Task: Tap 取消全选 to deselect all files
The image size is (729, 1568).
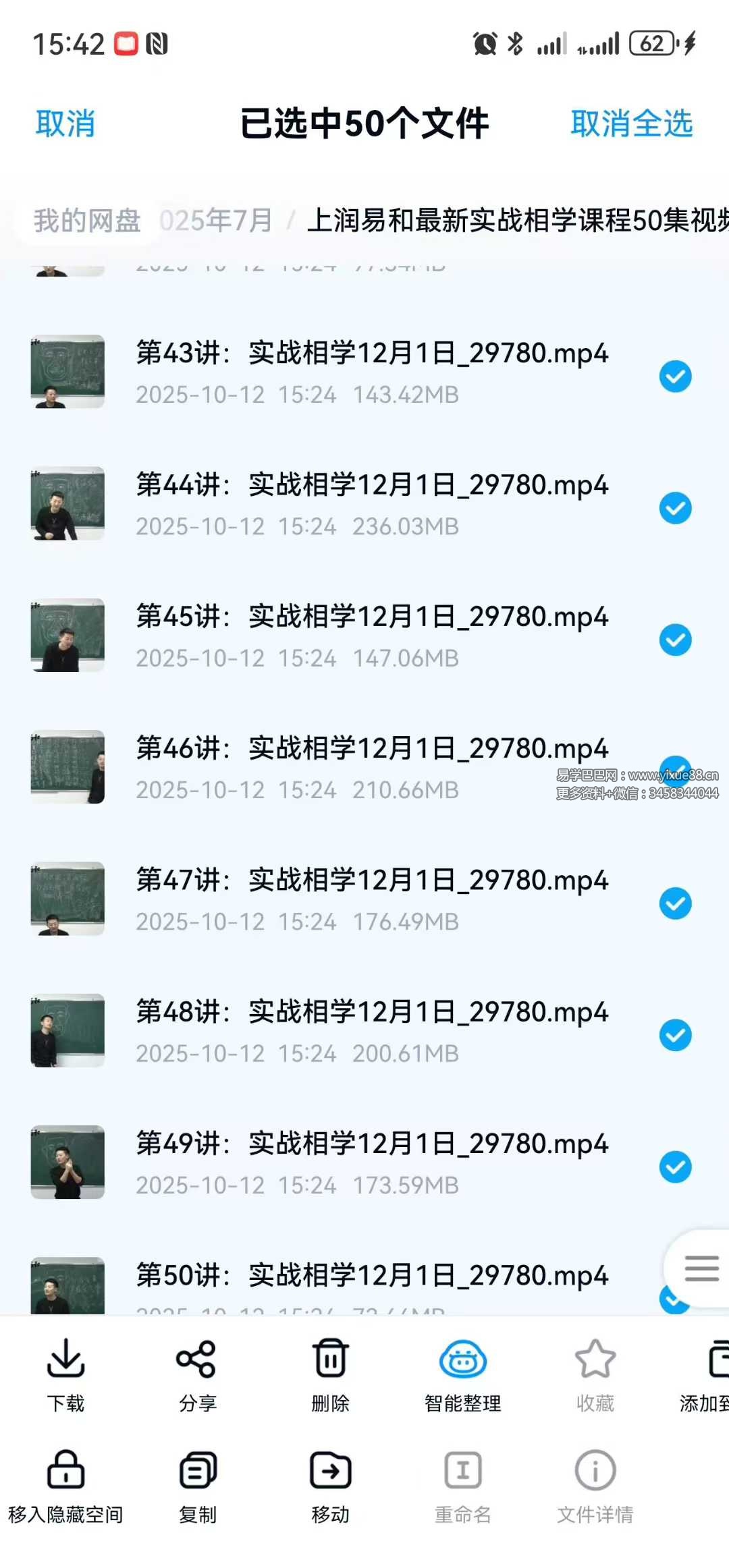Action: point(631,124)
